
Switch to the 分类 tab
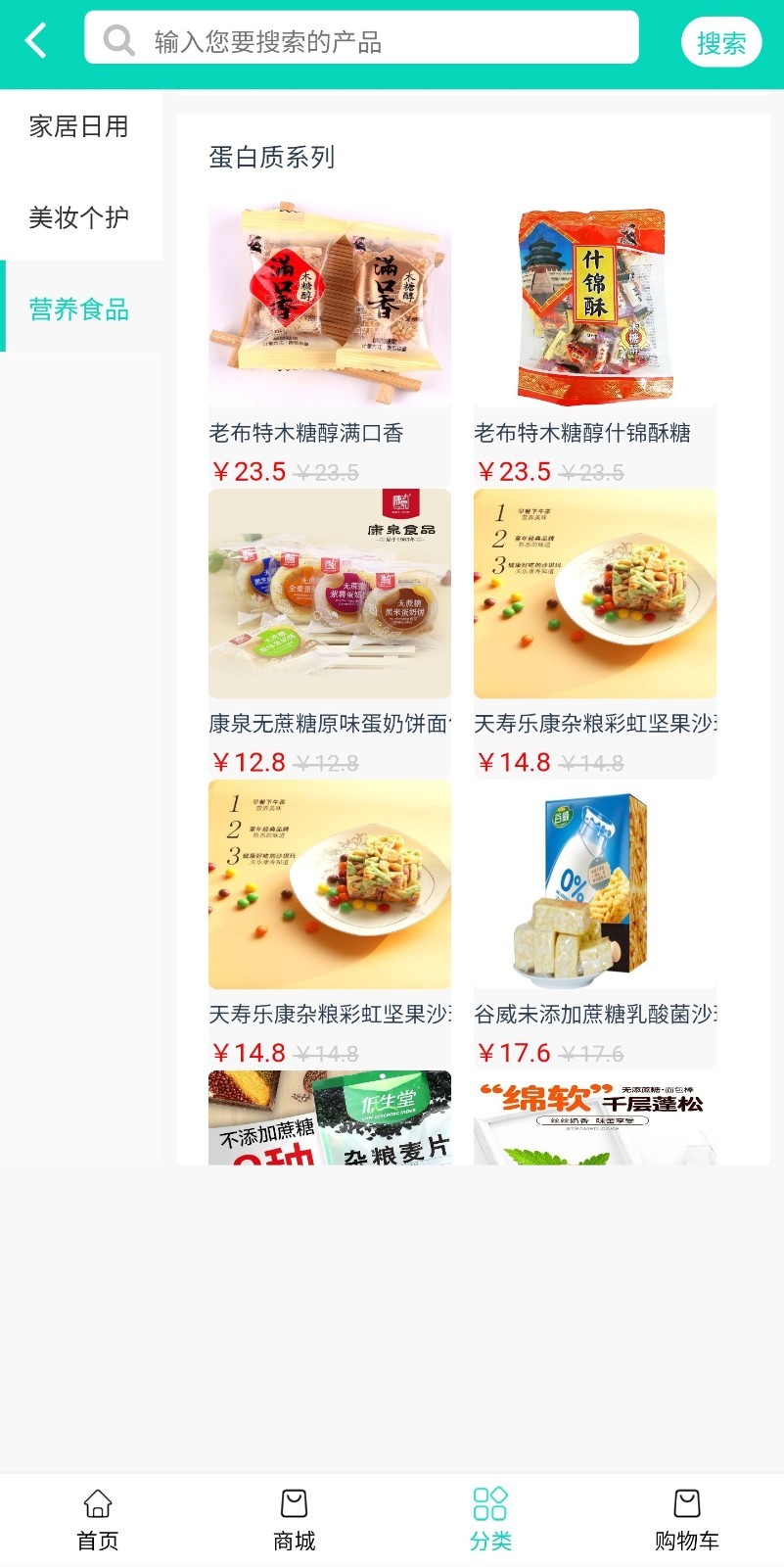pos(490,1519)
